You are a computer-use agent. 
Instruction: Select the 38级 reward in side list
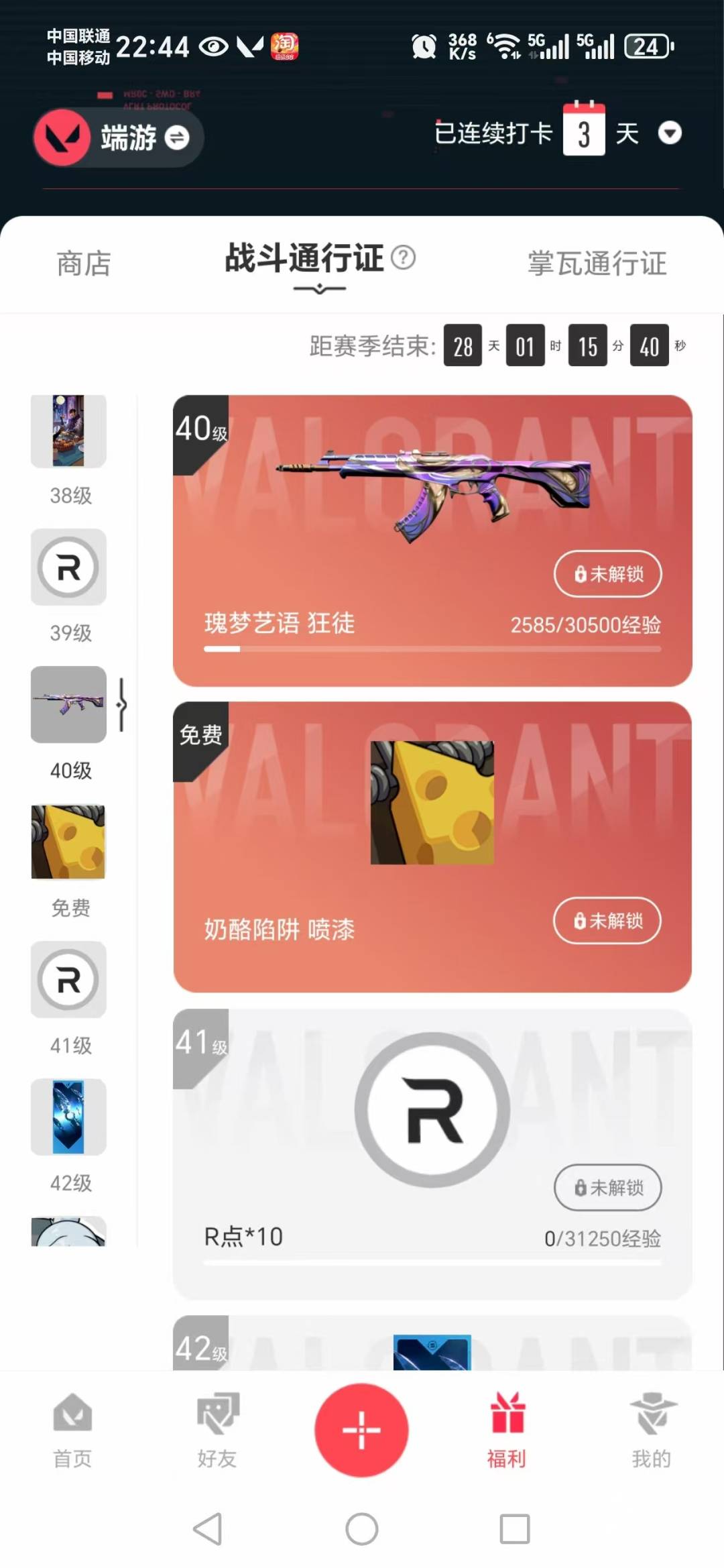[x=69, y=431]
